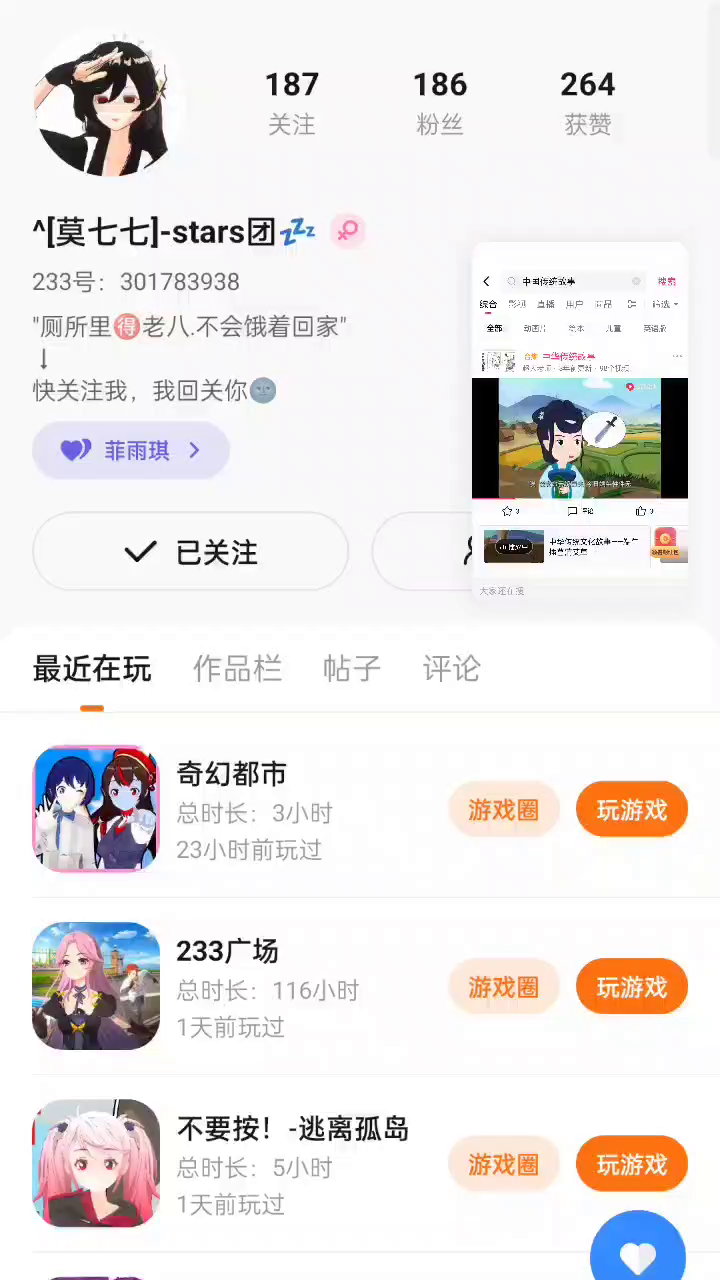The image size is (720, 1280).
Task: Open the 菲雨琪 couple badge
Action: coord(131,450)
